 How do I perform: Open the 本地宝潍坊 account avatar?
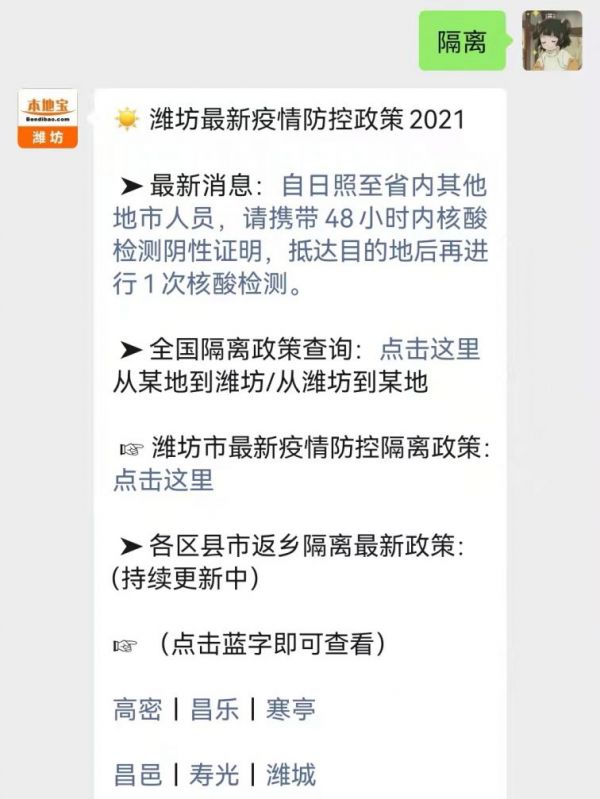[47, 118]
